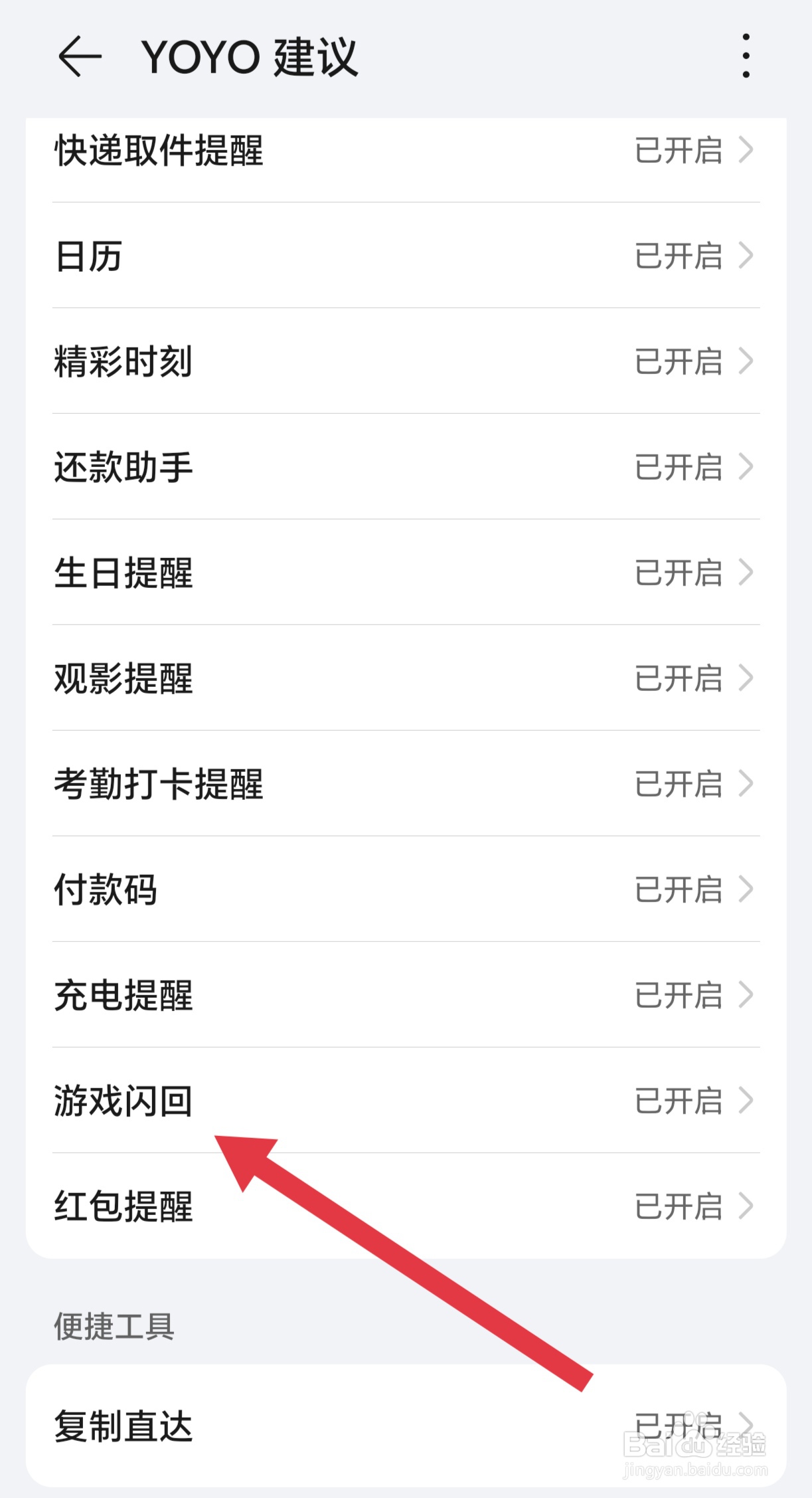
Task: Open the 生日提醒 settings entry
Action: [123, 573]
